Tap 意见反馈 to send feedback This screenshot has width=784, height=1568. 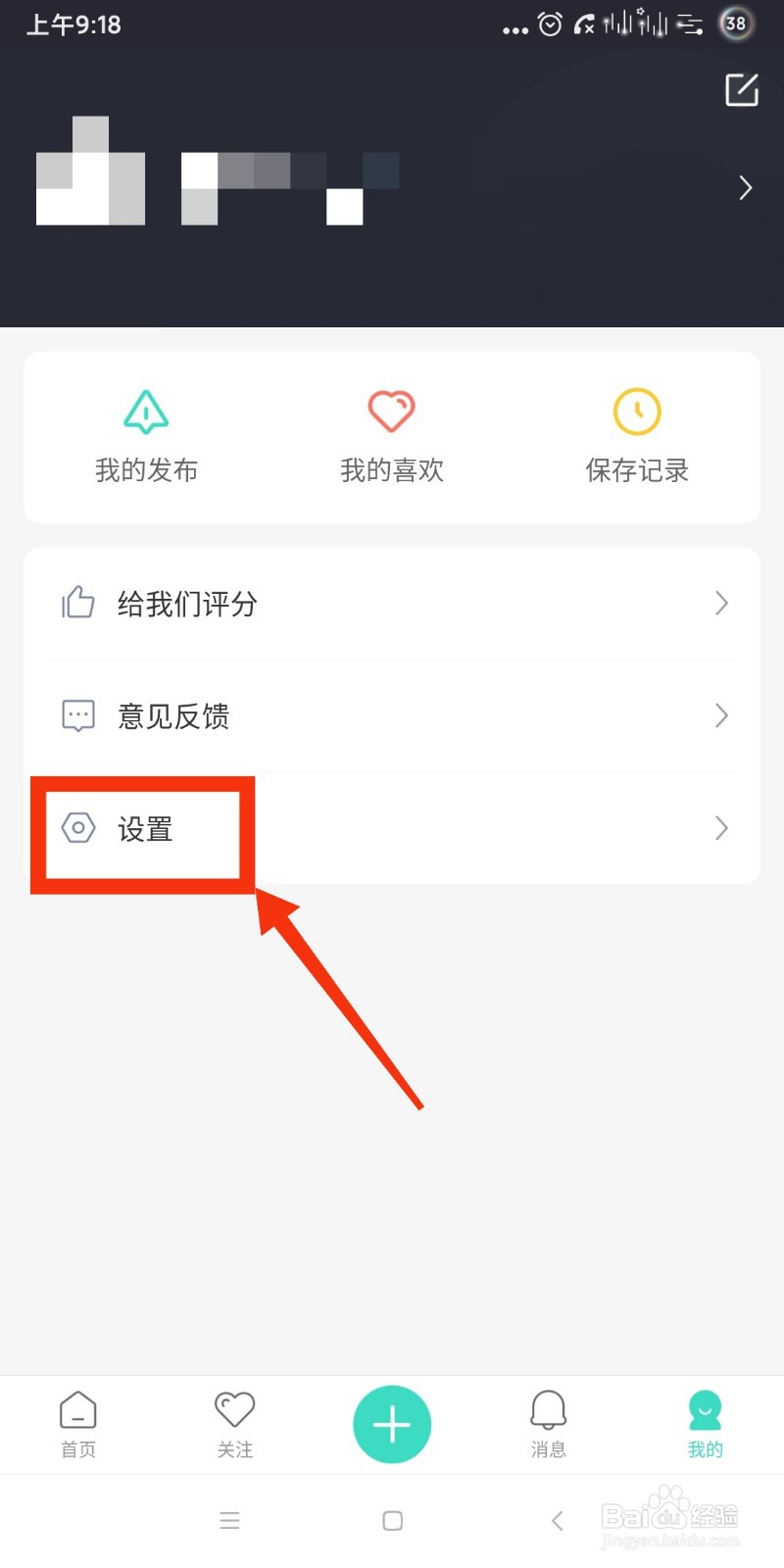pyautogui.click(x=173, y=715)
